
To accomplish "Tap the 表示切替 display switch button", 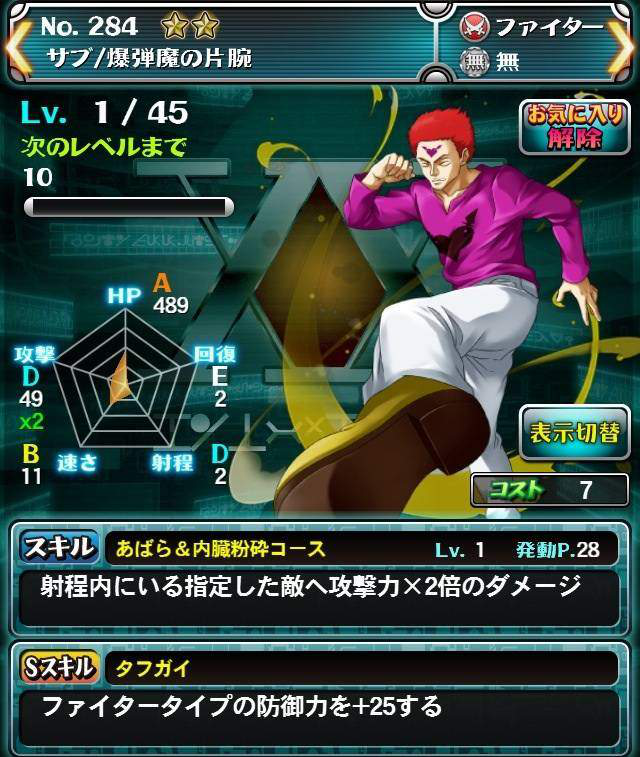I will [x=574, y=432].
